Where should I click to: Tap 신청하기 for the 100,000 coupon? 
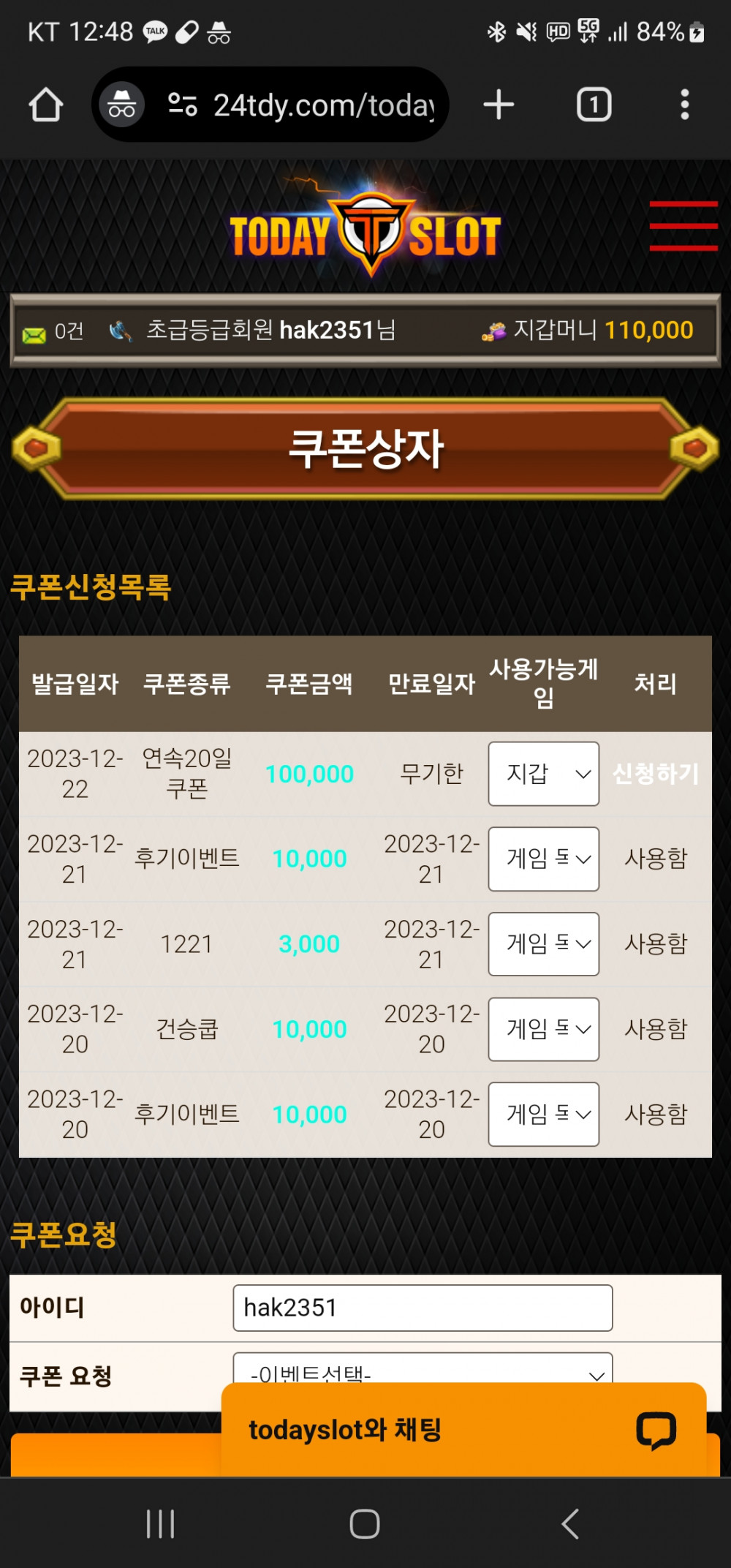click(x=655, y=774)
